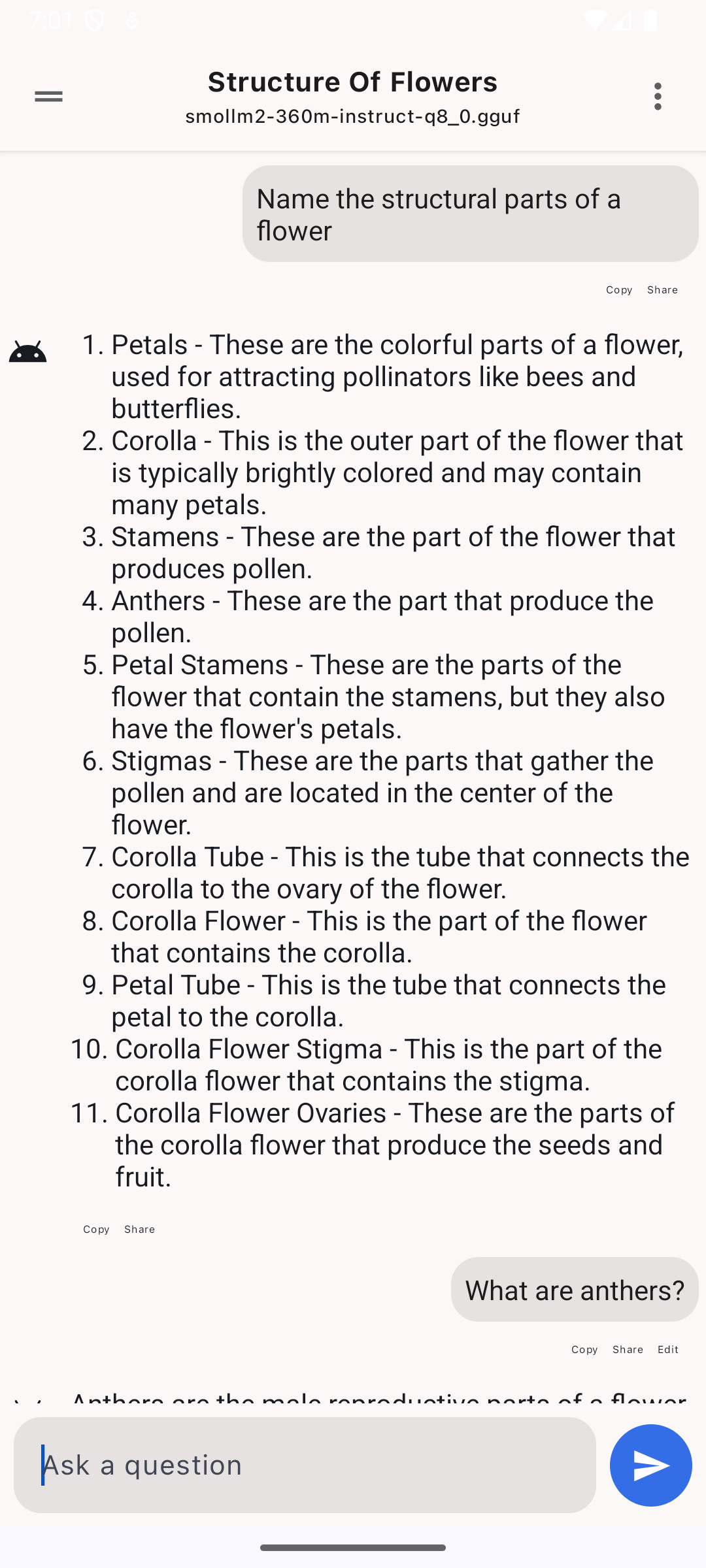Send the message
706x1568 pixels.
pos(650,1465)
